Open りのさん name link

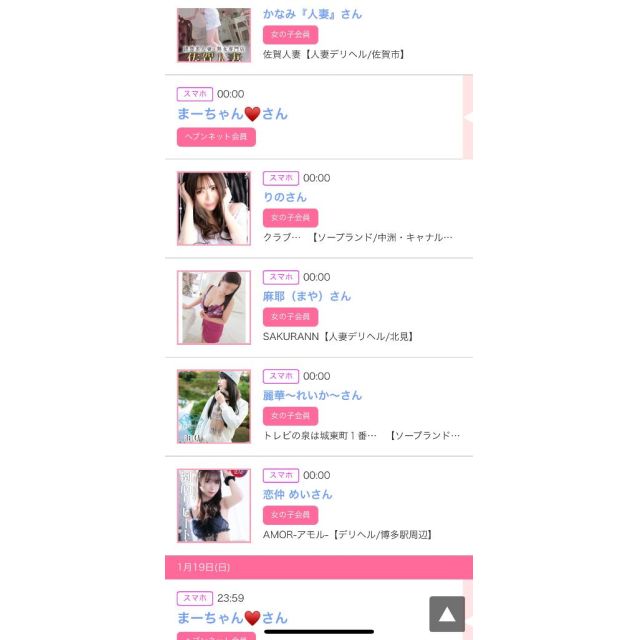coord(285,197)
